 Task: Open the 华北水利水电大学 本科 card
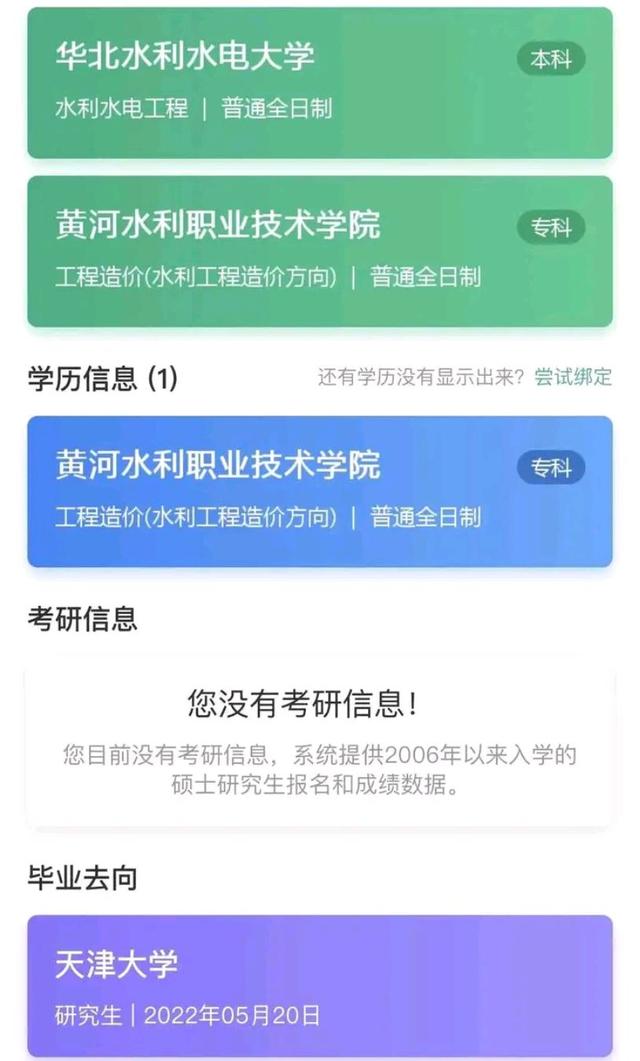(319, 82)
